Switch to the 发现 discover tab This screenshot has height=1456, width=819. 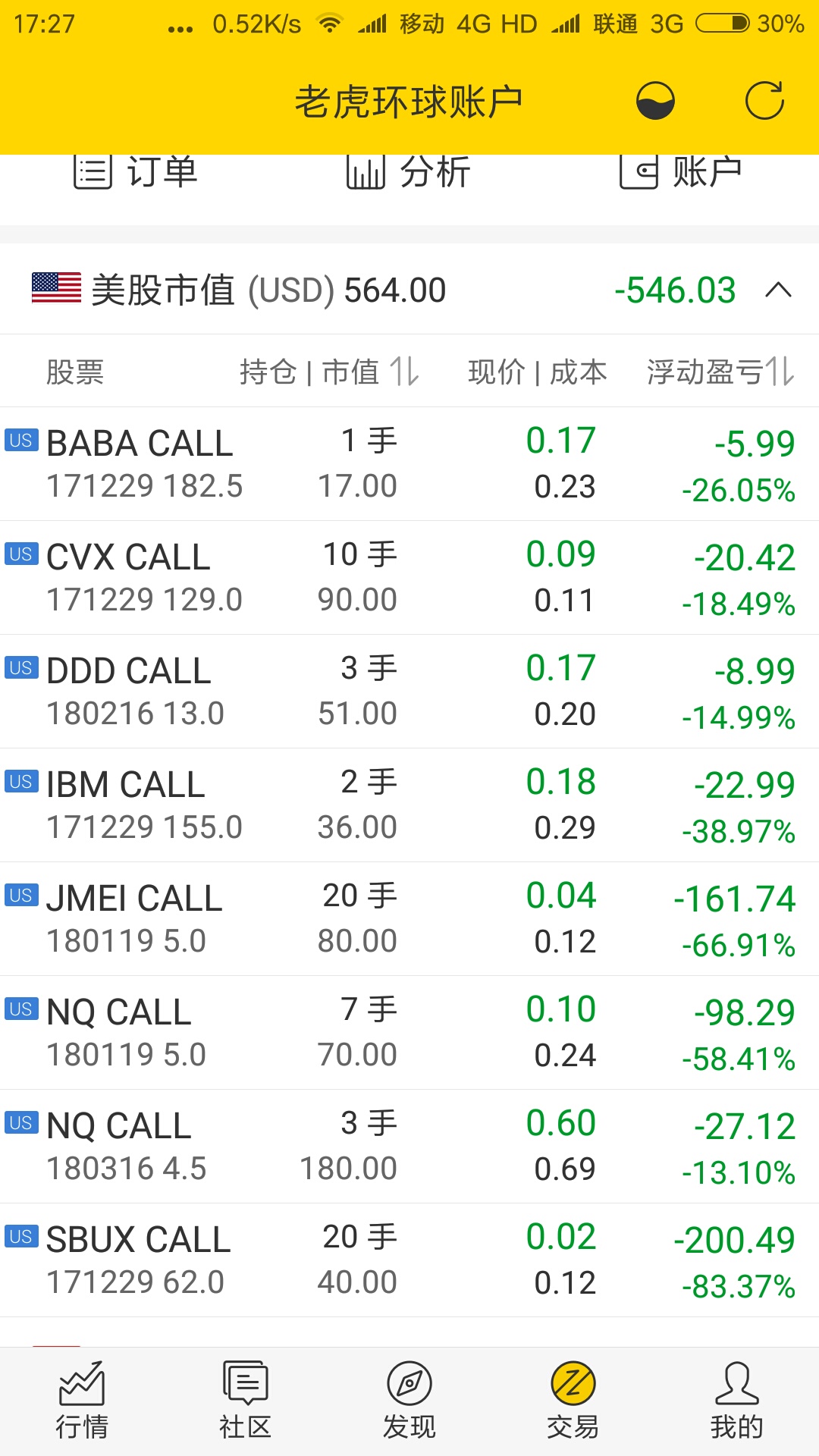409,1401
